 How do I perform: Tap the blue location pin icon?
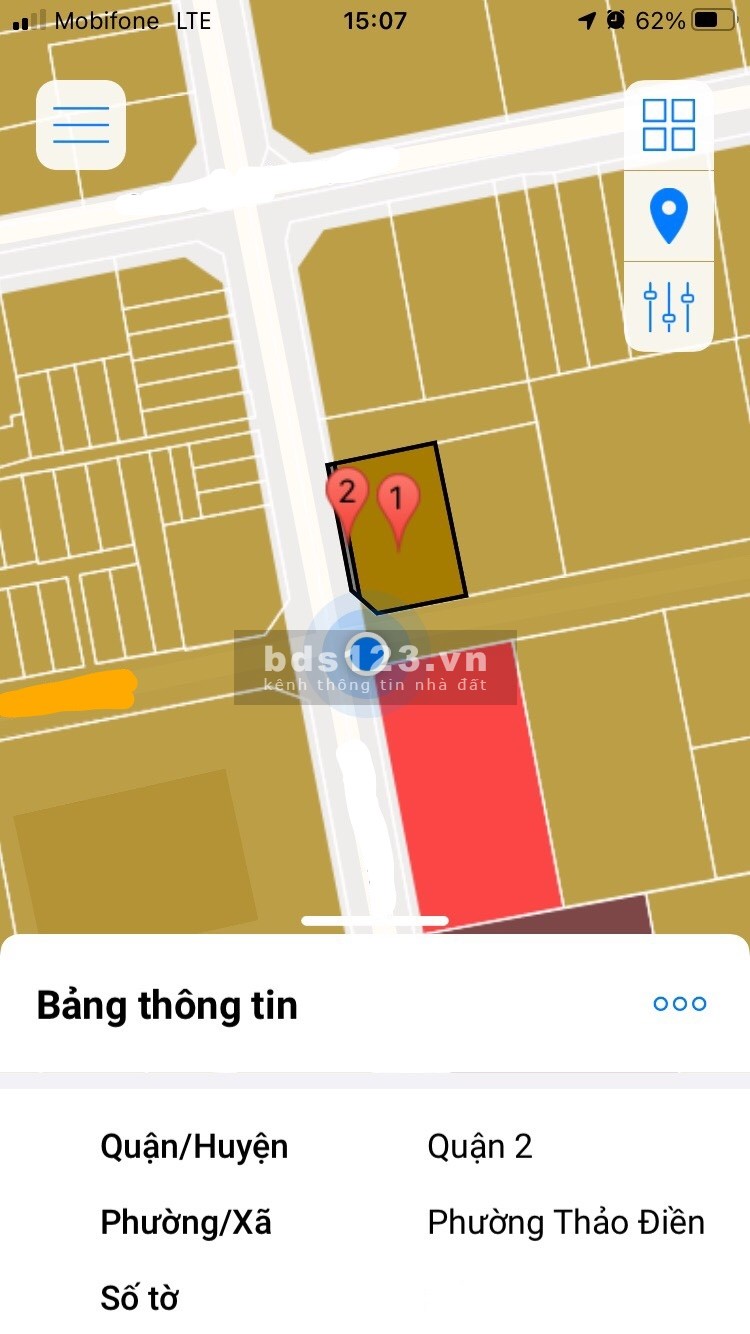668,216
